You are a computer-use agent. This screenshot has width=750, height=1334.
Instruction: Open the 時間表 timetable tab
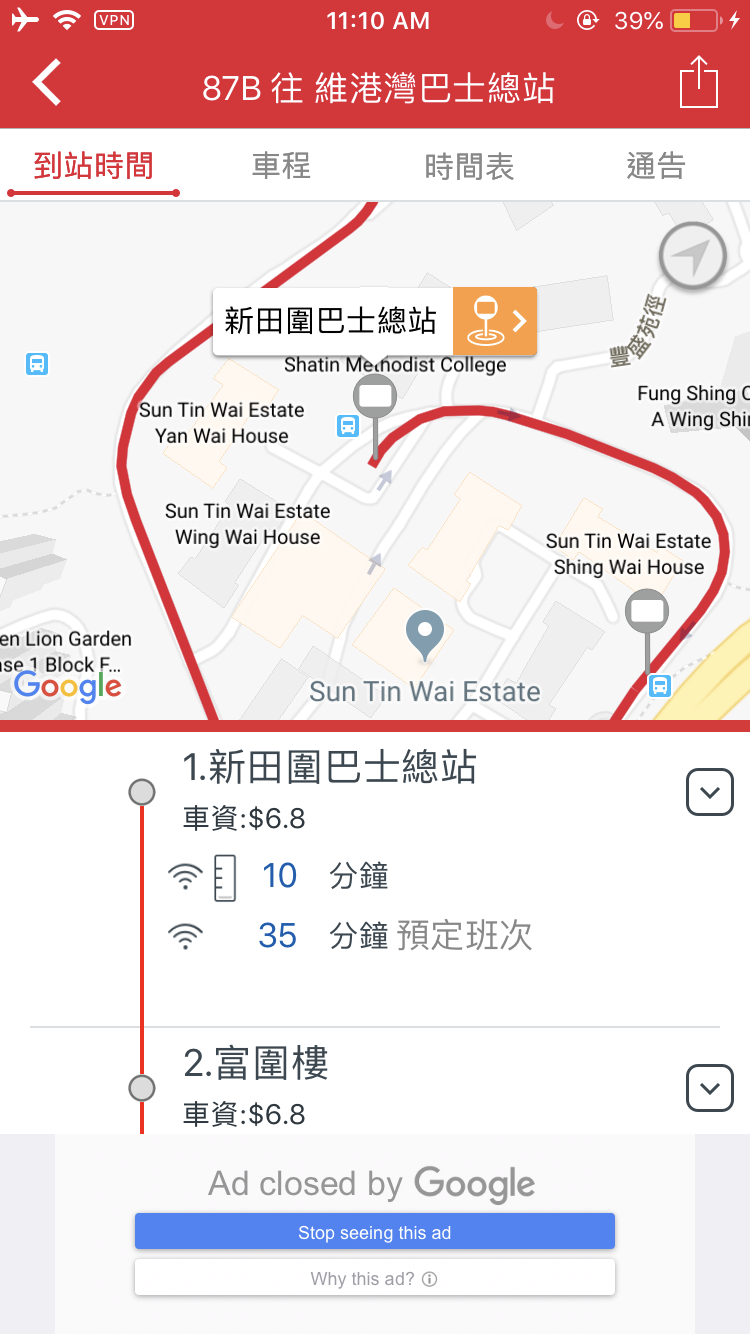click(x=469, y=166)
